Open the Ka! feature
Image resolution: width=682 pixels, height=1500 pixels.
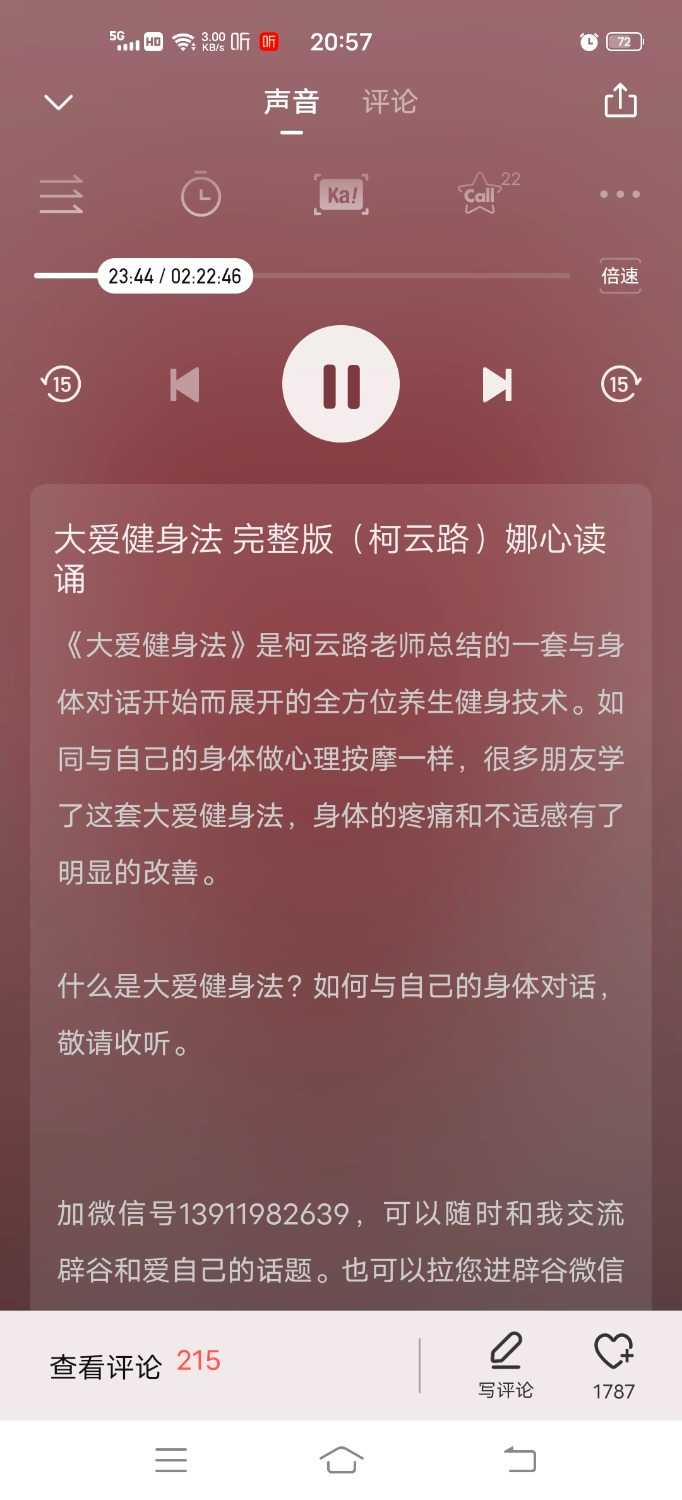pos(341,195)
